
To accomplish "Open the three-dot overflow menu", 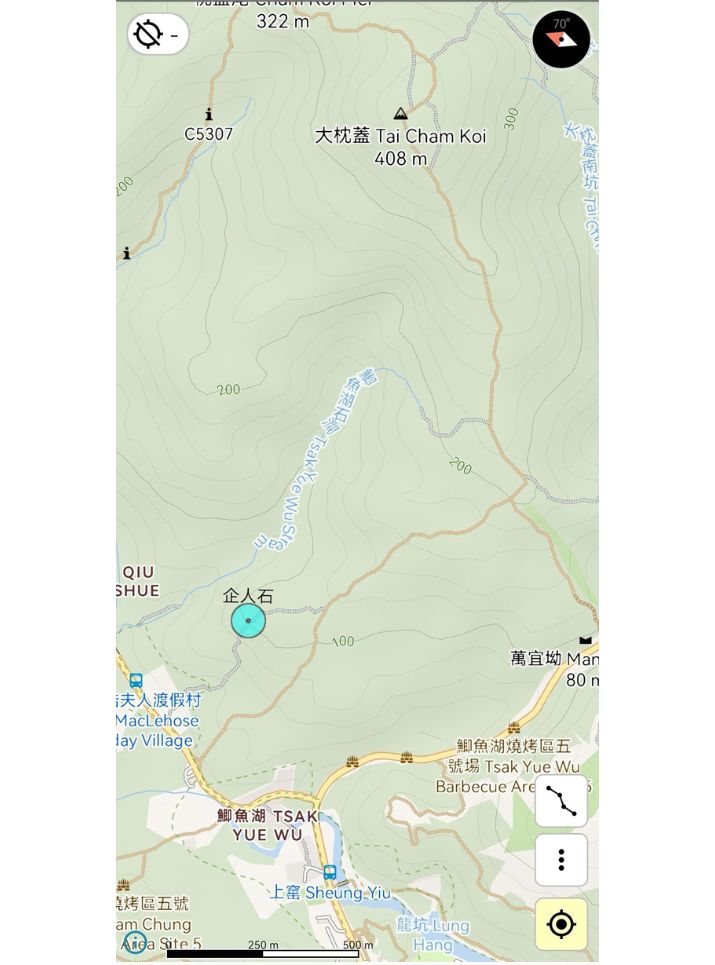I will pyautogui.click(x=561, y=860).
